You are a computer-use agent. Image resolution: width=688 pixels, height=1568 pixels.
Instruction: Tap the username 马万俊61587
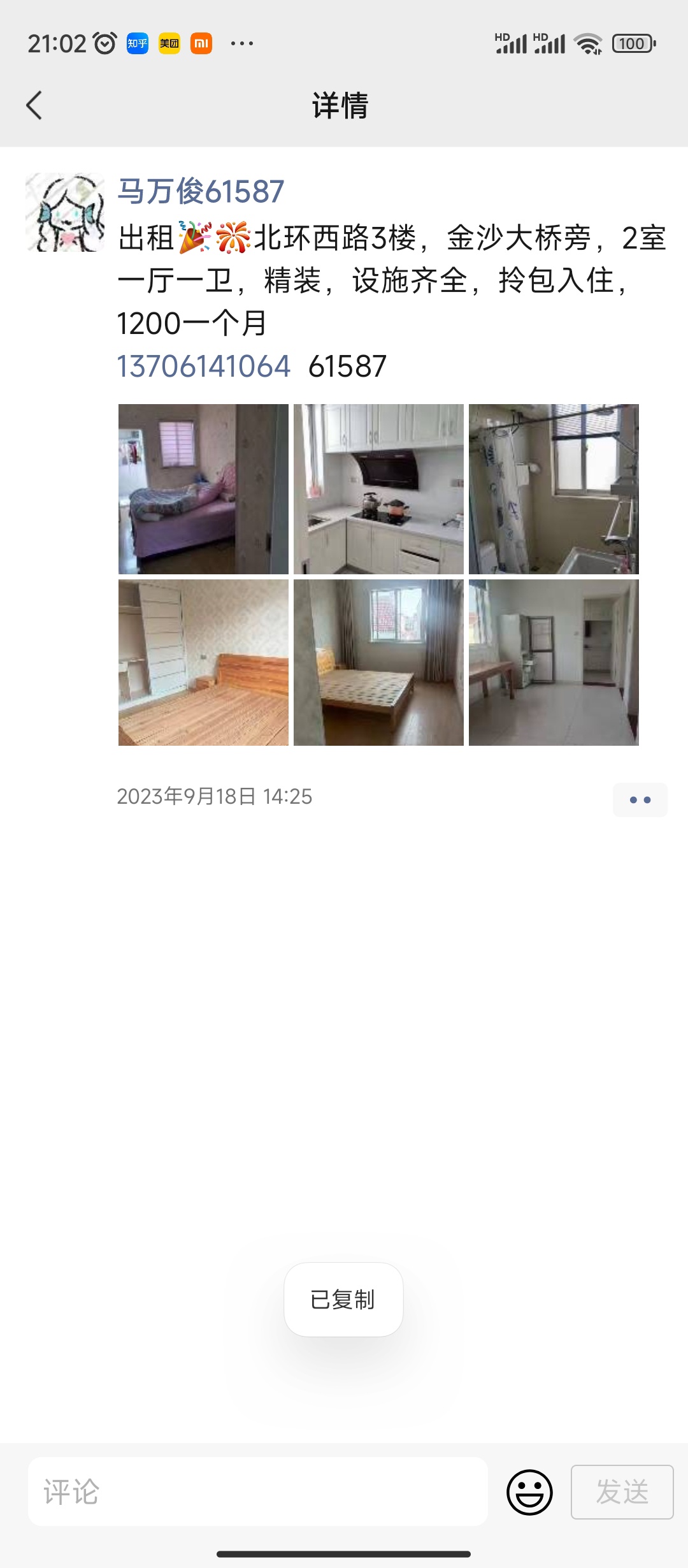pos(201,191)
